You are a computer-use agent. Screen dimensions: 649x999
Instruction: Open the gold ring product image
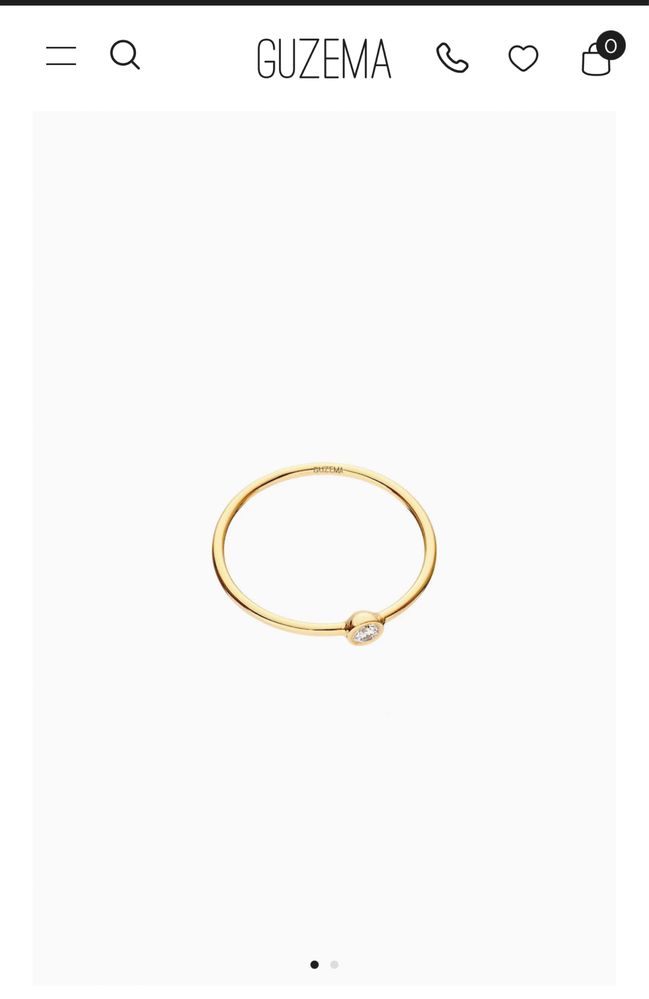(324, 552)
